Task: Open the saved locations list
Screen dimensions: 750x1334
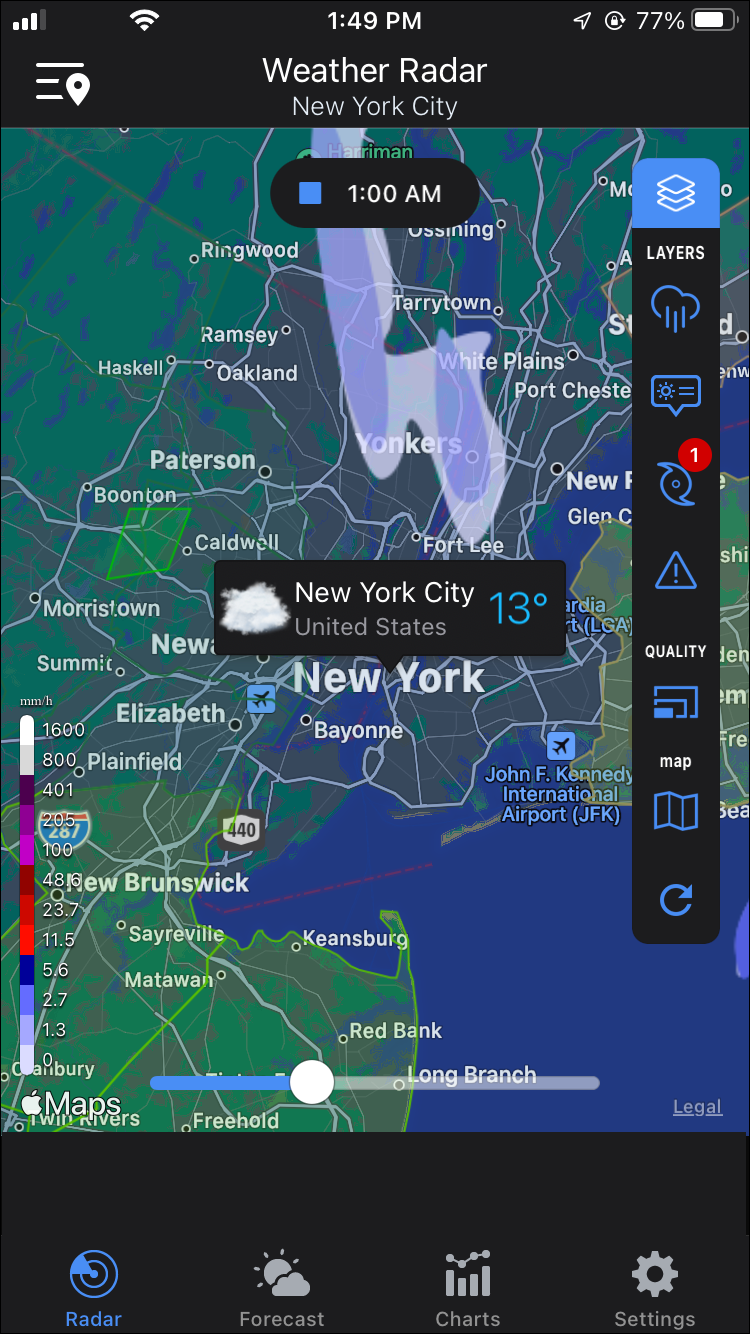Action: pyautogui.click(x=63, y=84)
